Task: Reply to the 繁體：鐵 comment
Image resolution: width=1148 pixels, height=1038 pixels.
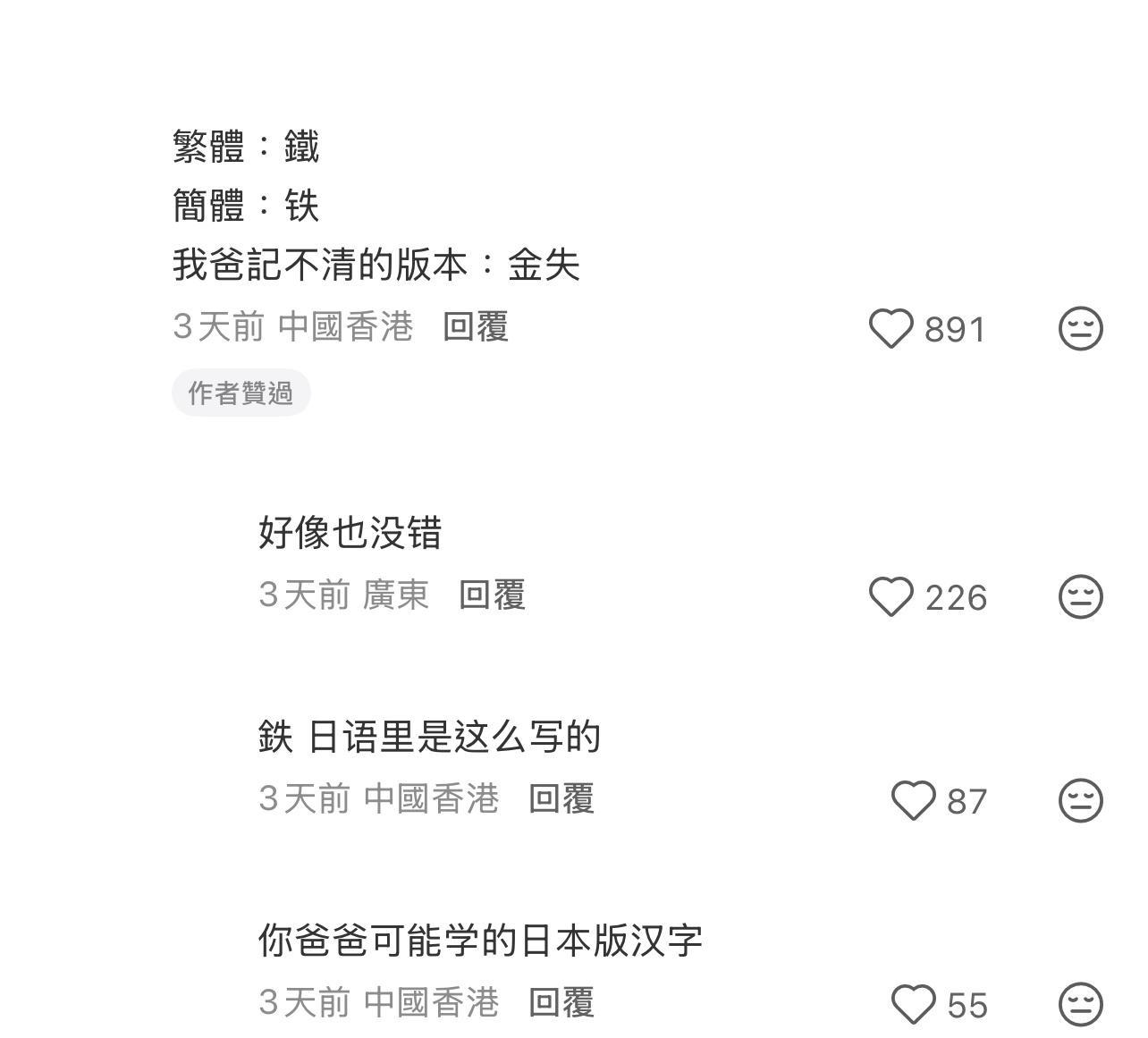Action: click(476, 327)
